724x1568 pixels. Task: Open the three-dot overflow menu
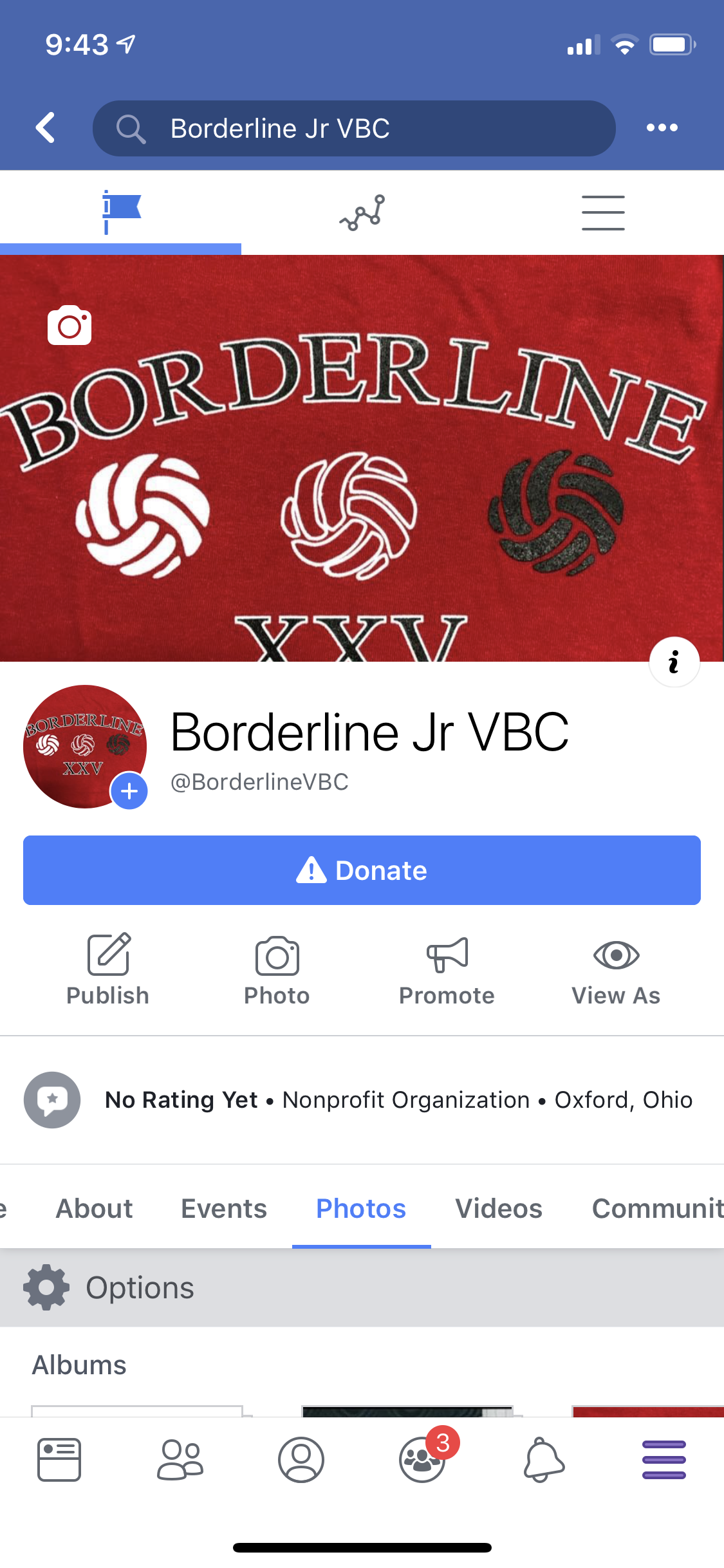[662, 127]
